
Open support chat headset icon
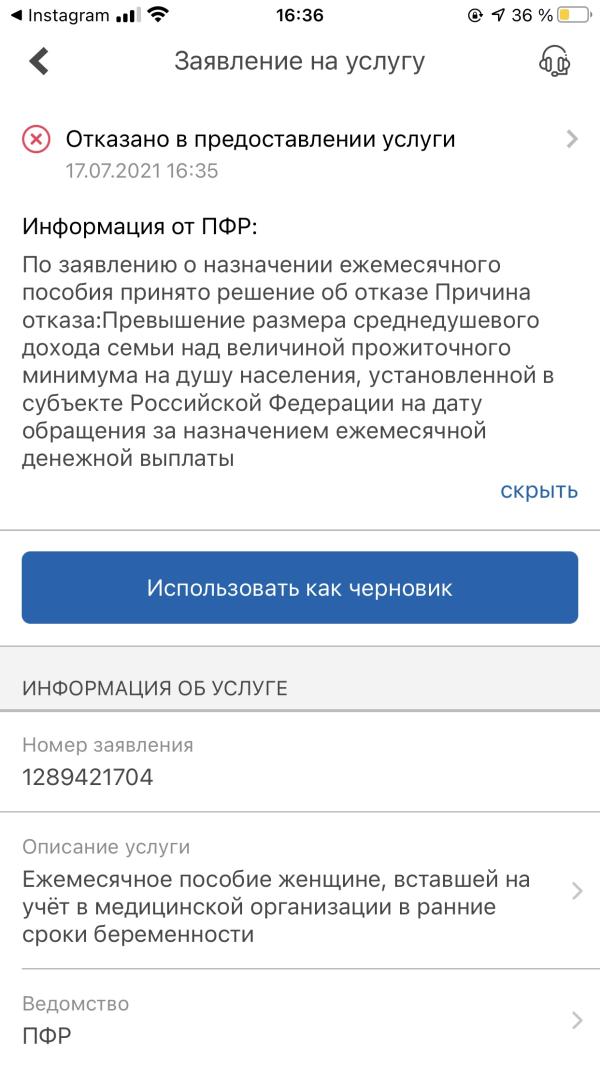554,61
